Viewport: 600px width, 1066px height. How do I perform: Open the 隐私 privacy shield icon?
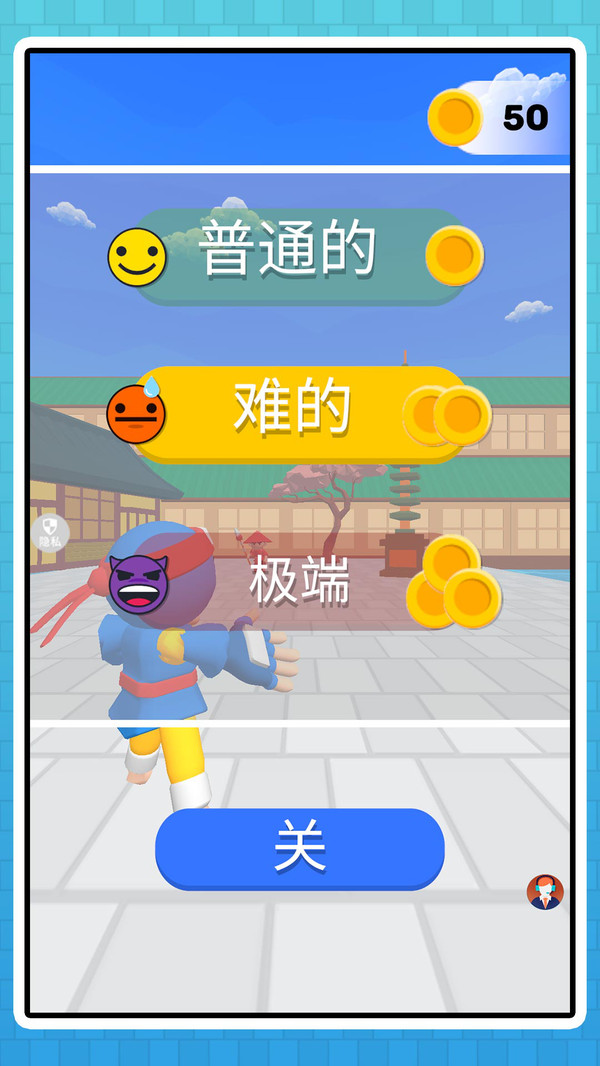(50, 532)
